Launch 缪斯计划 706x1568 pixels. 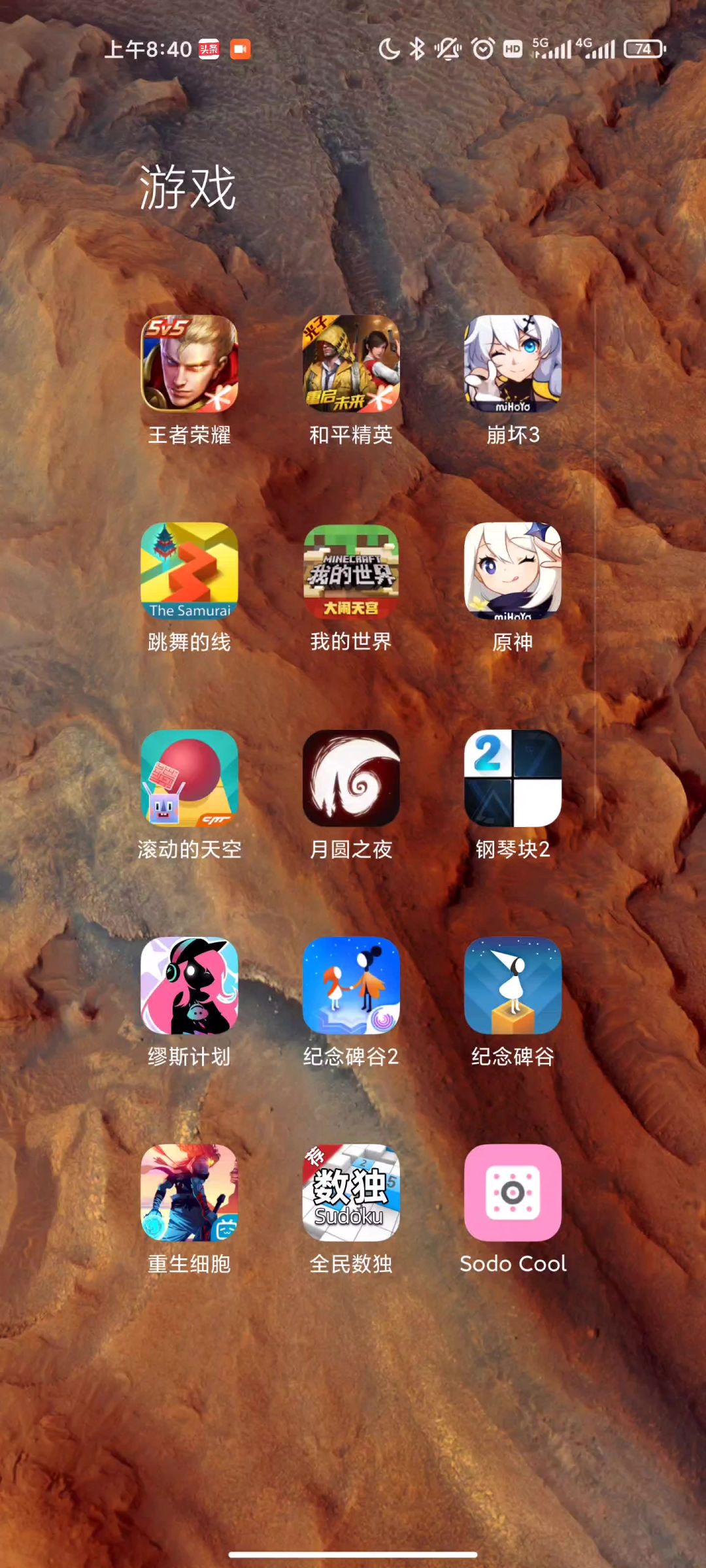coord(189,985)
